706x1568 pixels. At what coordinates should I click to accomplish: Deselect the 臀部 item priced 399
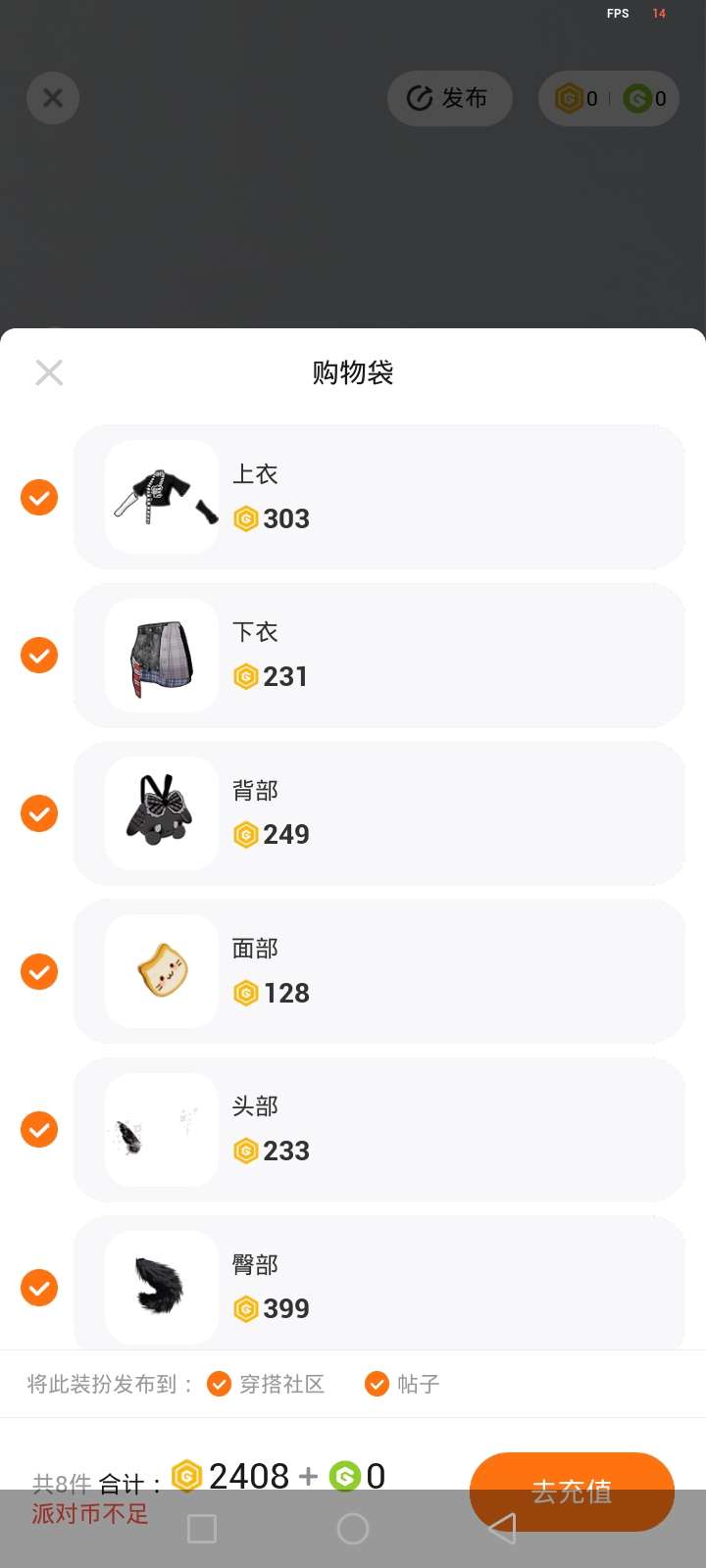point(39,1288)
